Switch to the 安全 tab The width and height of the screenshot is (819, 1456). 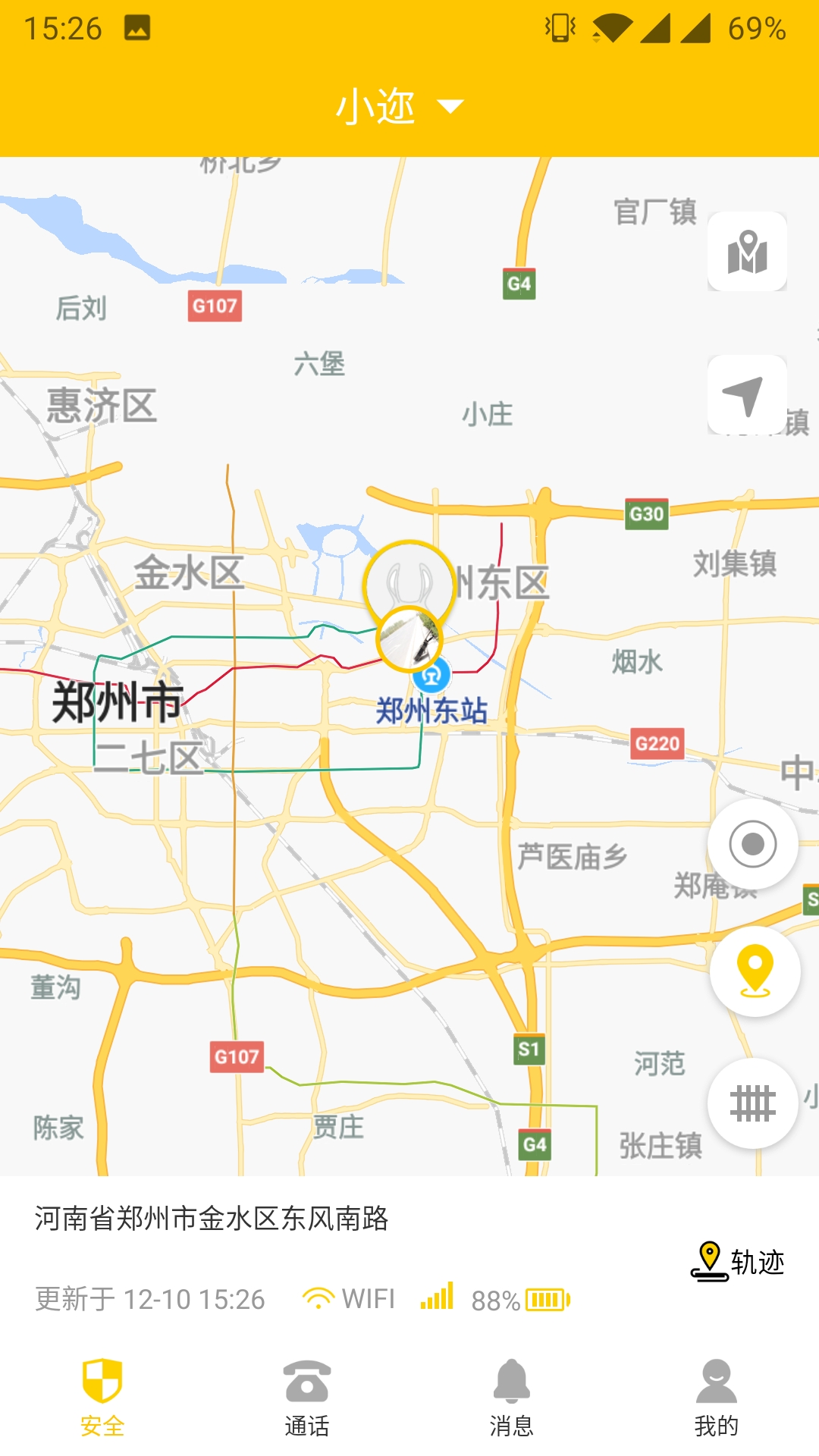coord(102,1397)
